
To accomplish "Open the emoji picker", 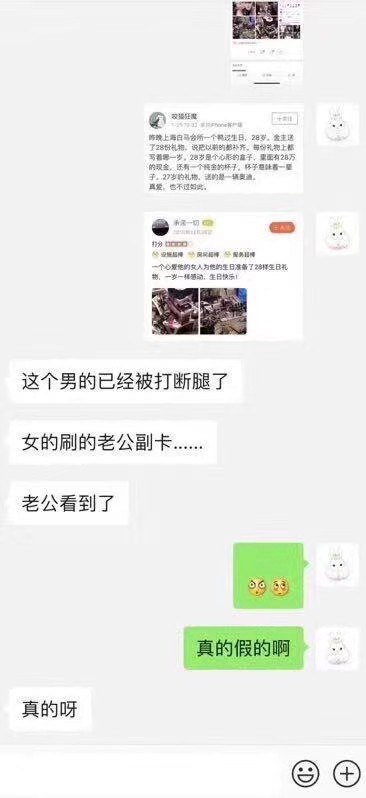I will (x=305, y=774).
